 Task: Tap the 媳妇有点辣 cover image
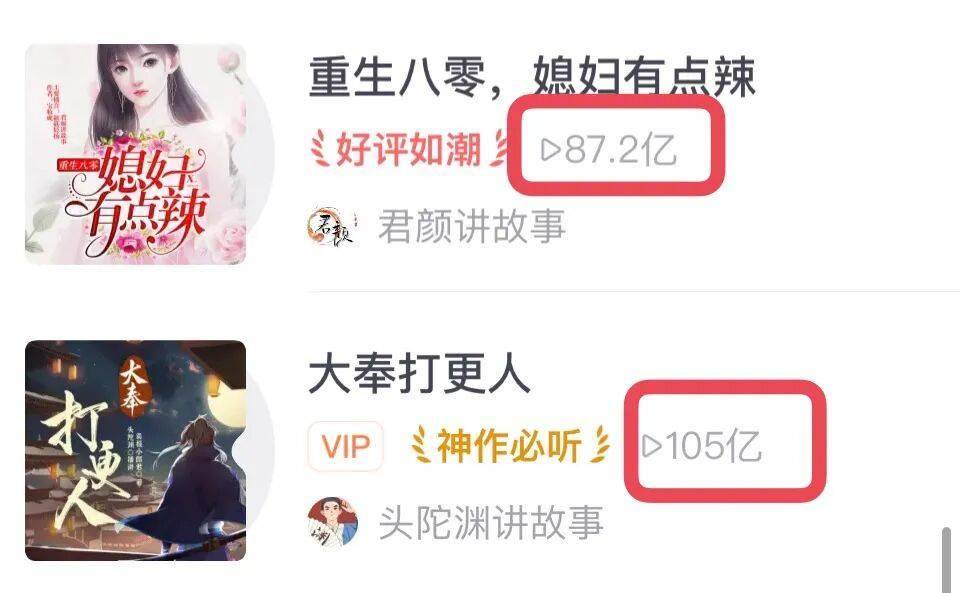click(x=135, y=154)
